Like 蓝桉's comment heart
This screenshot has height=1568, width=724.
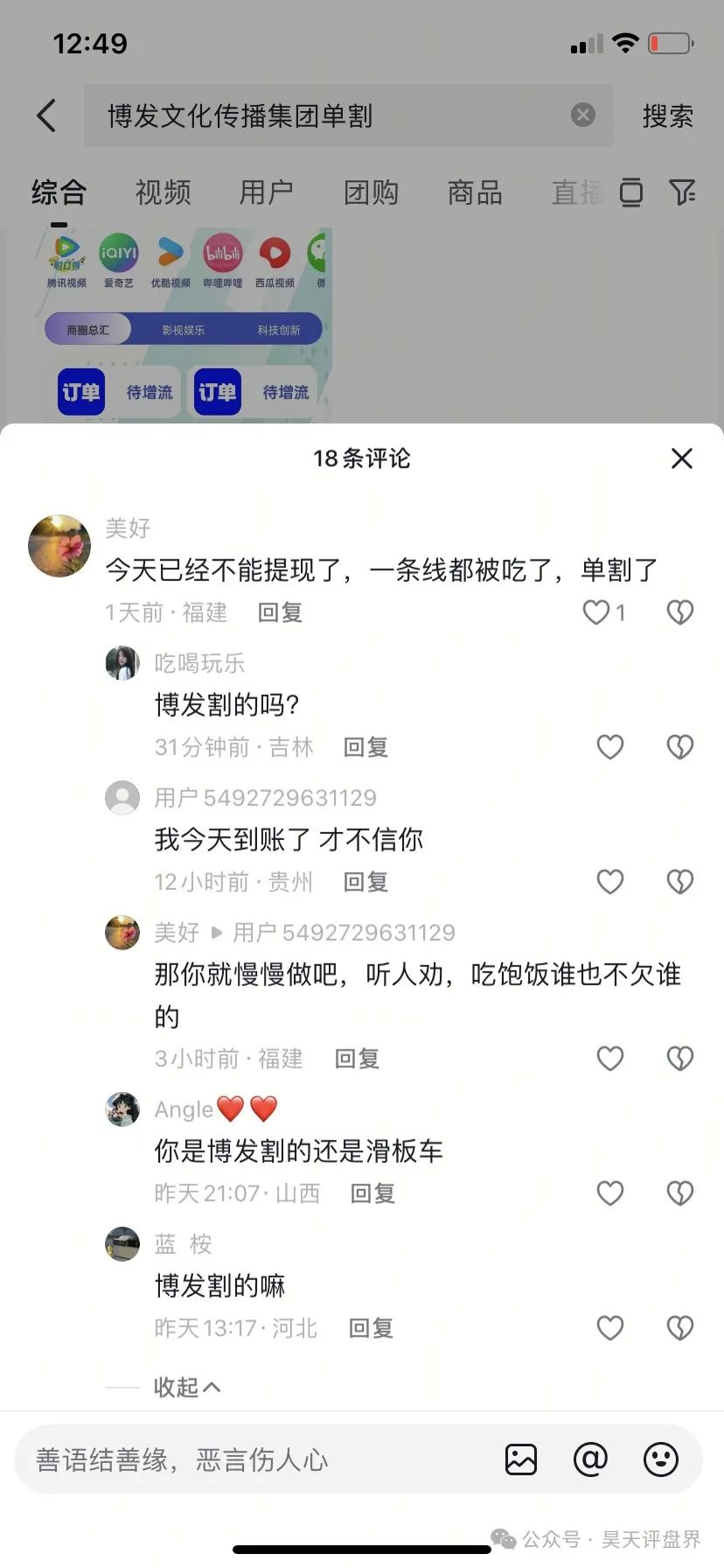click(x=610, y=1327)
